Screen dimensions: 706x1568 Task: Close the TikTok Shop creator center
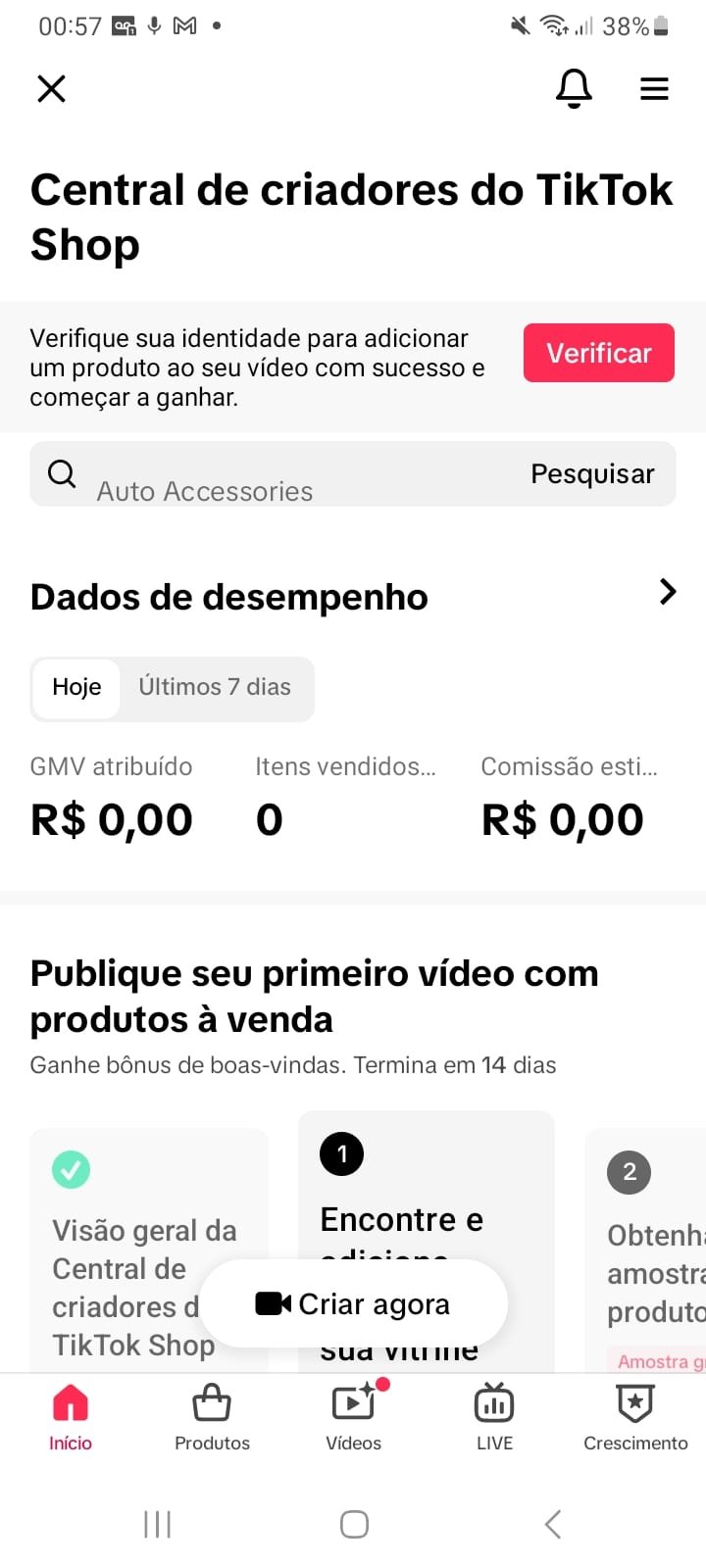click(51, 89)
